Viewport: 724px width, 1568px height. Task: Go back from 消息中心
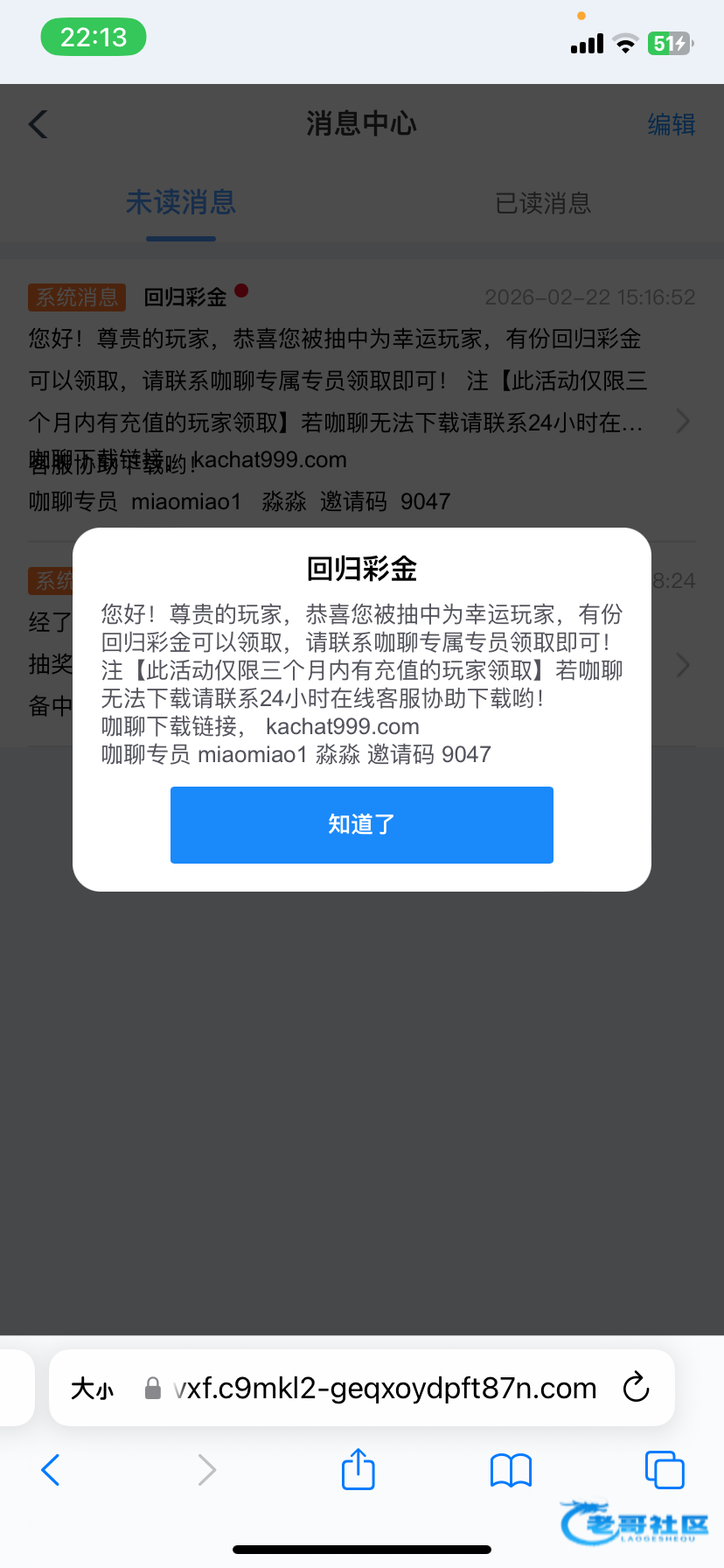click(x=38, y=124)
